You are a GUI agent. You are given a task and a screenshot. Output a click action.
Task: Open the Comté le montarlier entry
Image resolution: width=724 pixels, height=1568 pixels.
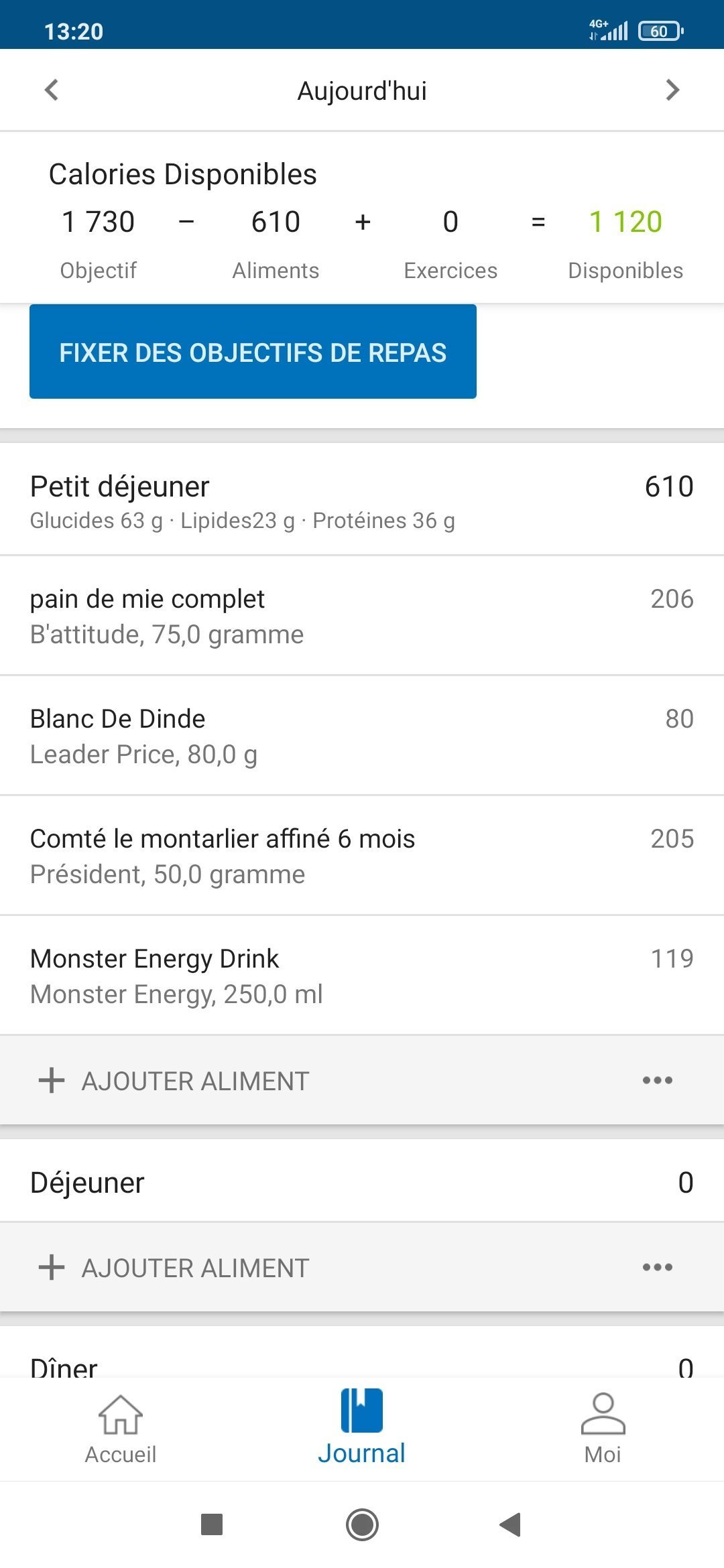coord(362,856)
